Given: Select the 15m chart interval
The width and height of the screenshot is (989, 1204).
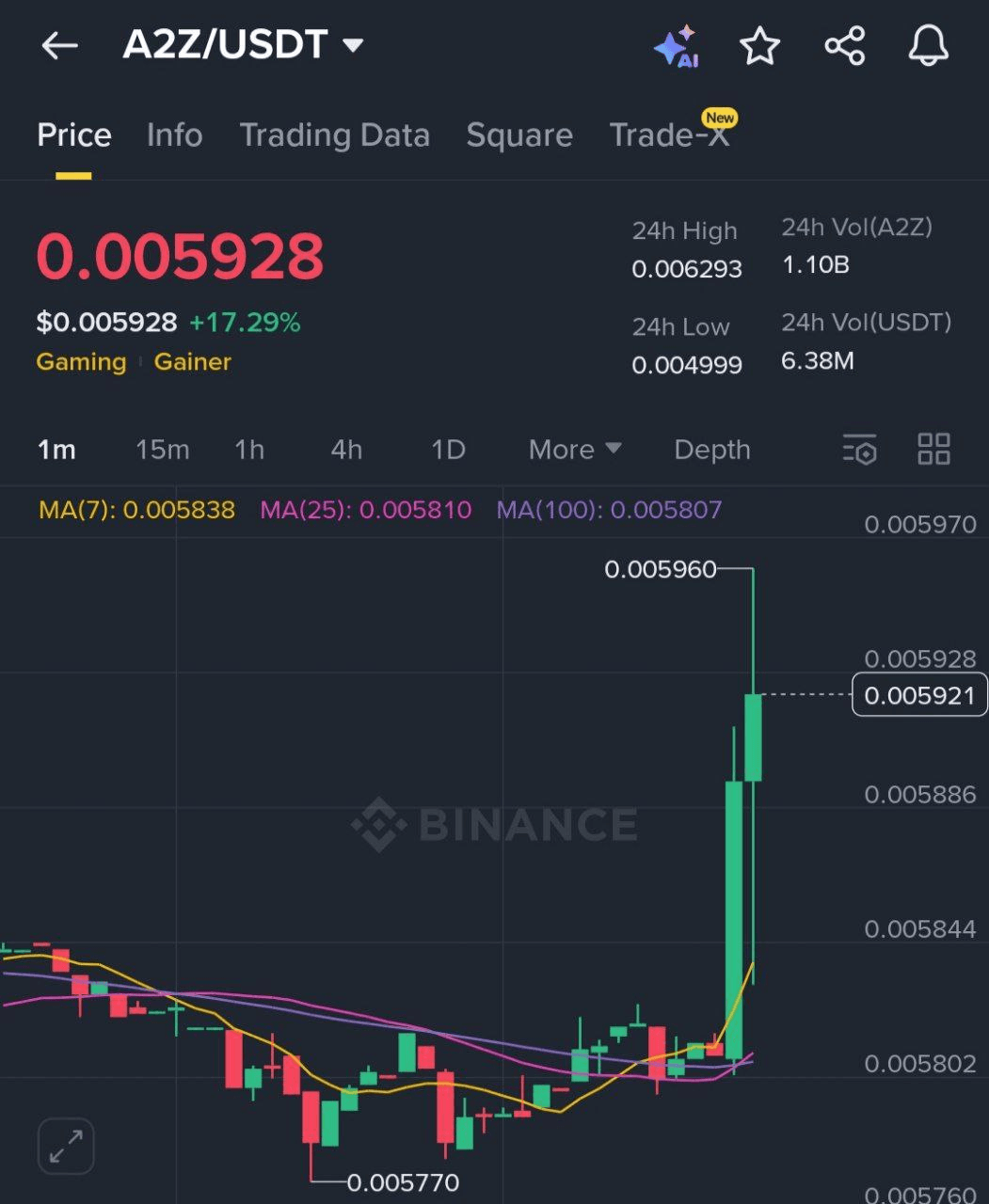Looking at the screenshot, I should (162, 450).
